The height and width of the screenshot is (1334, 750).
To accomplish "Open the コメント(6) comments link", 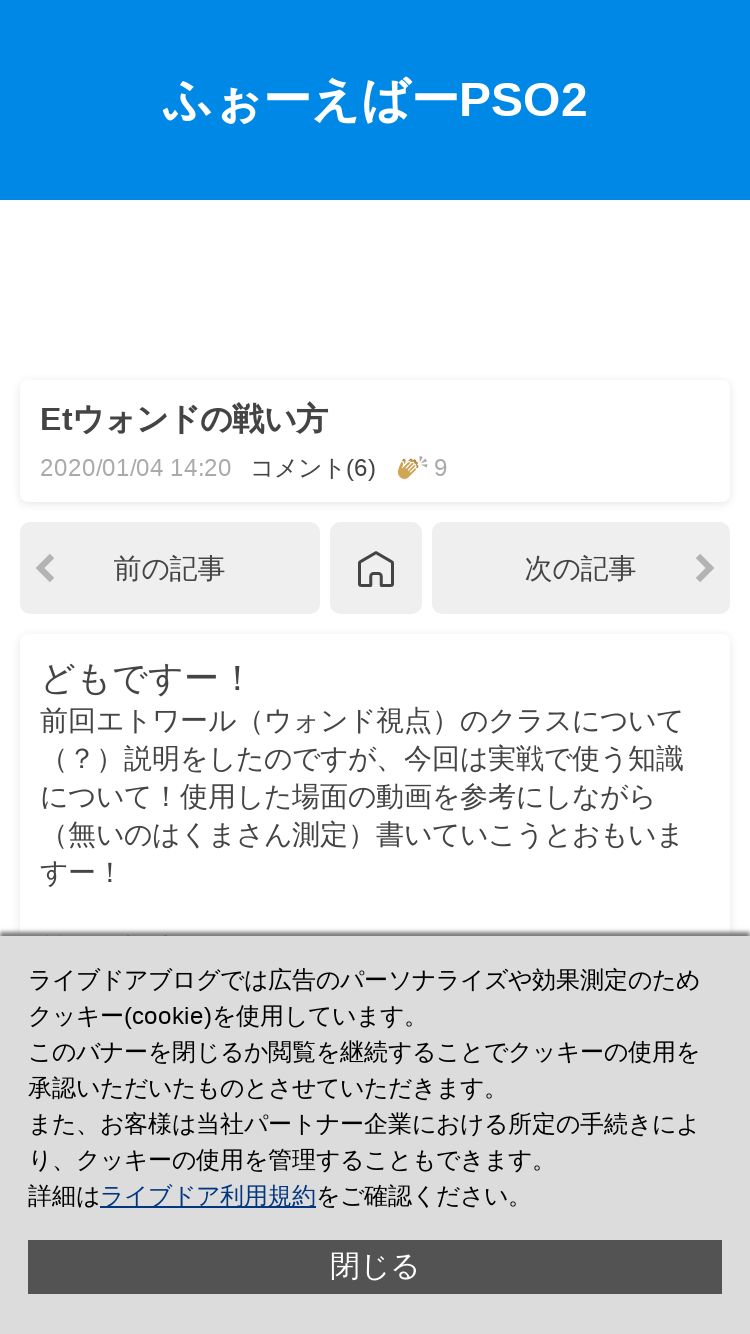I will pos(313,468).
